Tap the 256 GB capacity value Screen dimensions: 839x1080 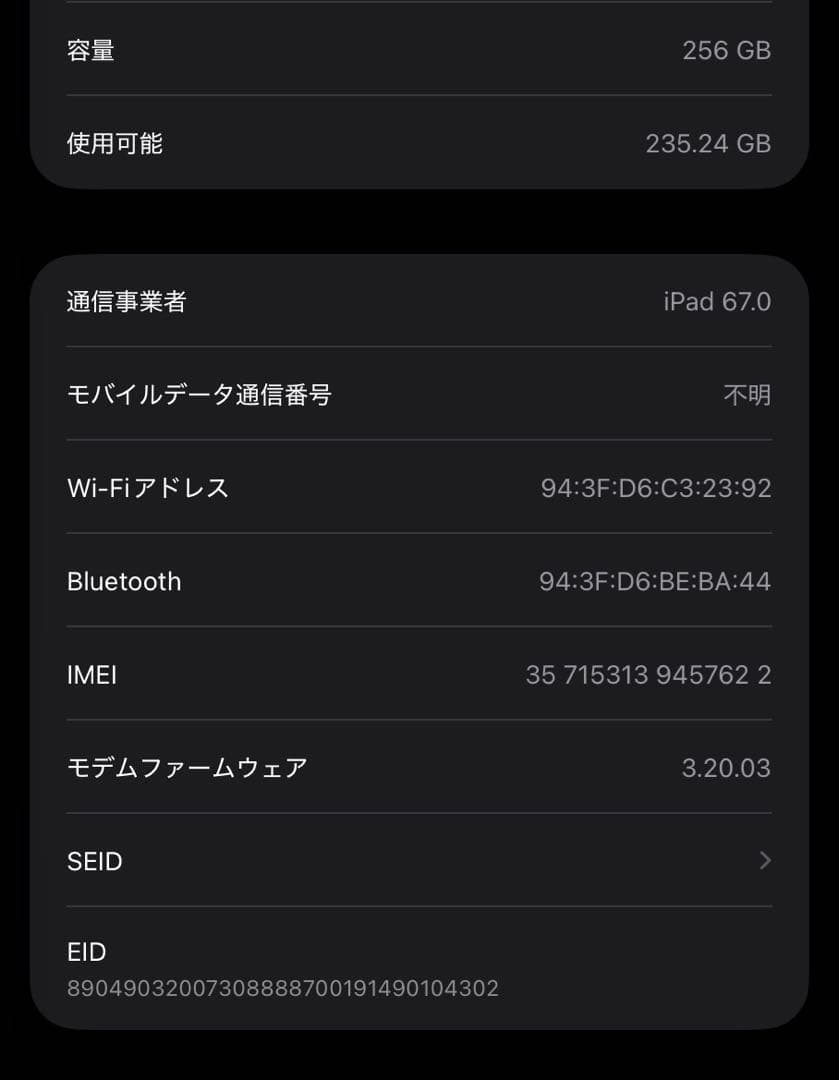pos(726,51)
